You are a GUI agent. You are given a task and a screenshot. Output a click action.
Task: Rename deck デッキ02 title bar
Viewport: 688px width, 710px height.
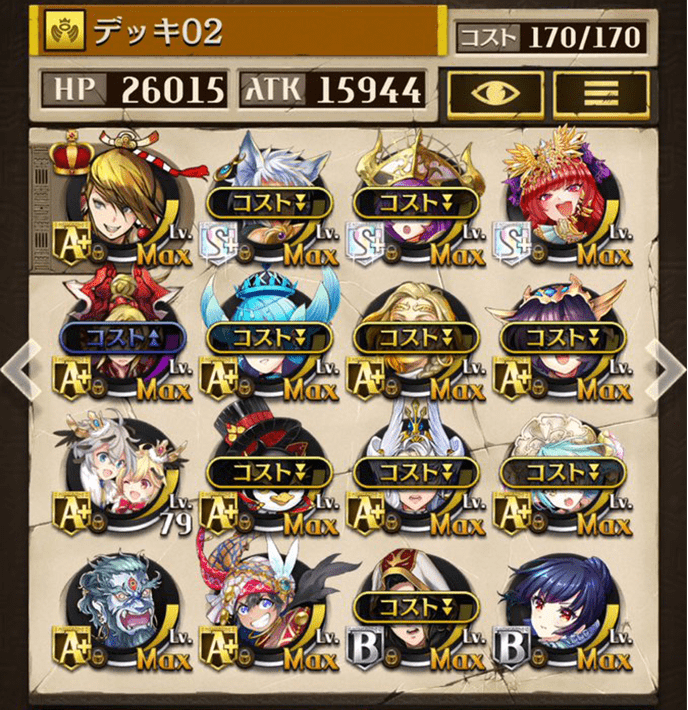coord(240,33)
